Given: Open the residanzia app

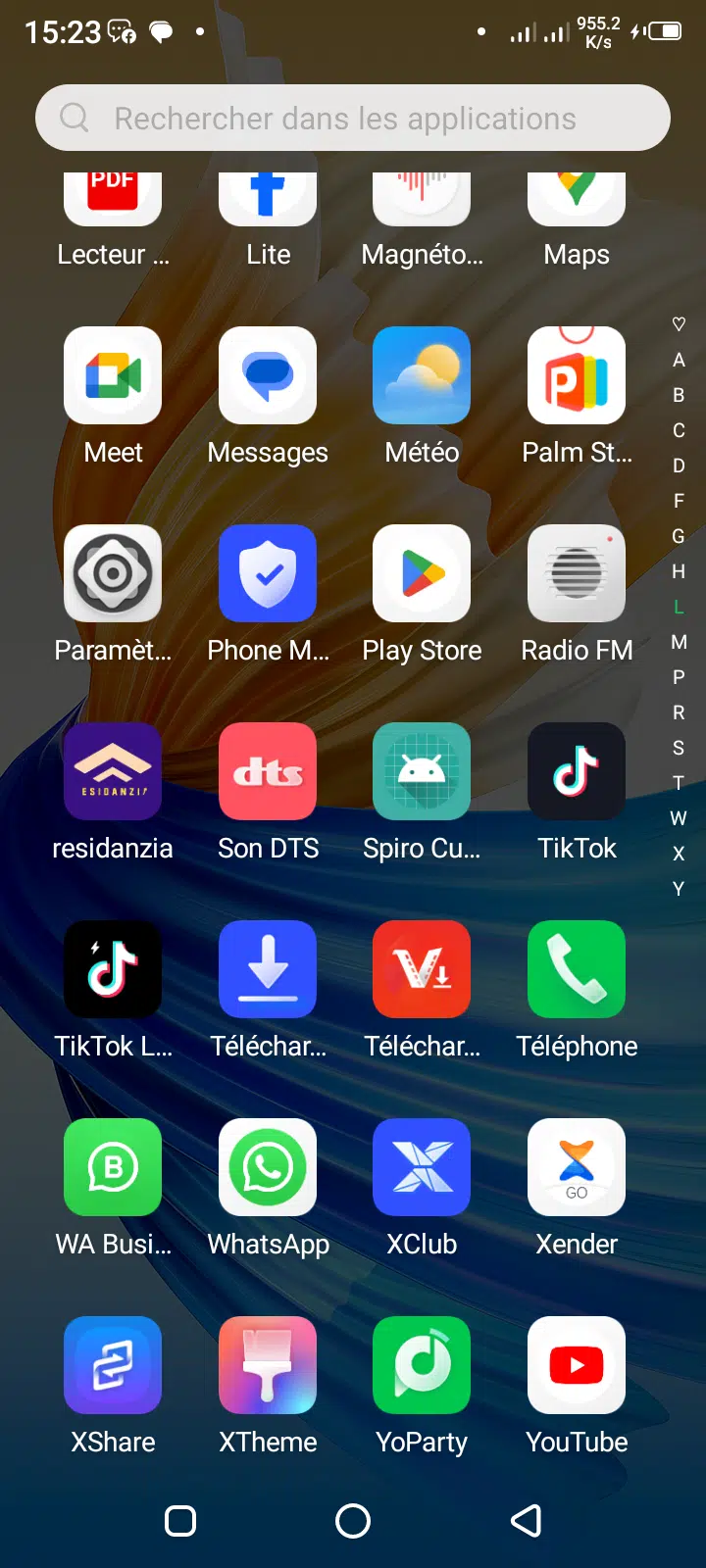Looking at the screenshot, I should tap(113, 772).
